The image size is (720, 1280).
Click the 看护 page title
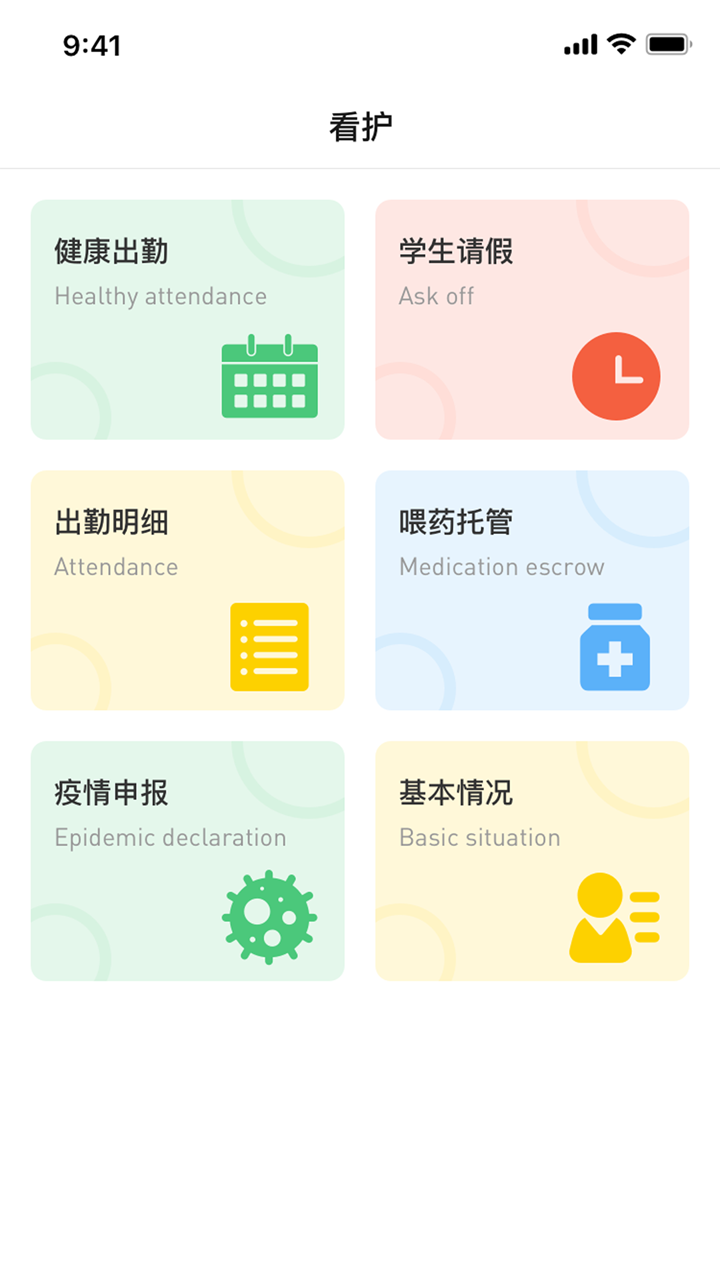coord(360,123)
